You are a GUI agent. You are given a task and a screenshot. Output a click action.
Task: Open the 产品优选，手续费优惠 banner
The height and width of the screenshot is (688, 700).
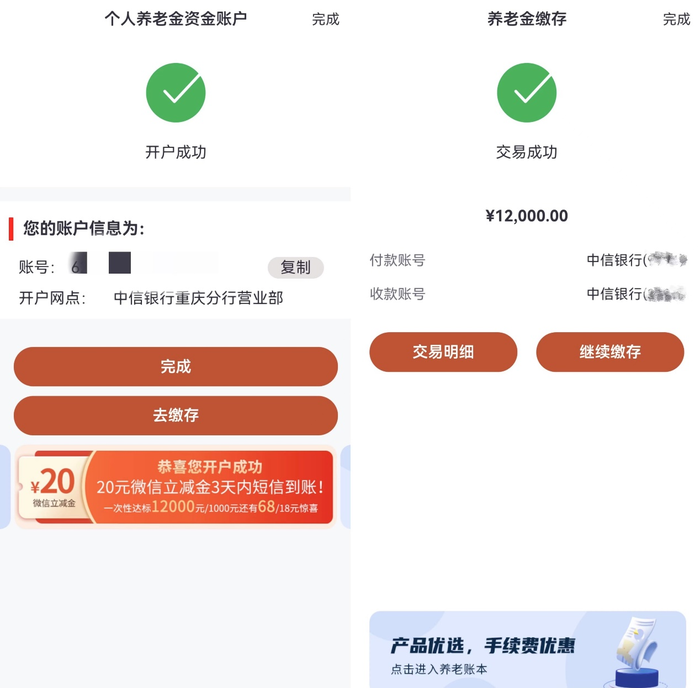pyautogui.click(x=527, y=650)
